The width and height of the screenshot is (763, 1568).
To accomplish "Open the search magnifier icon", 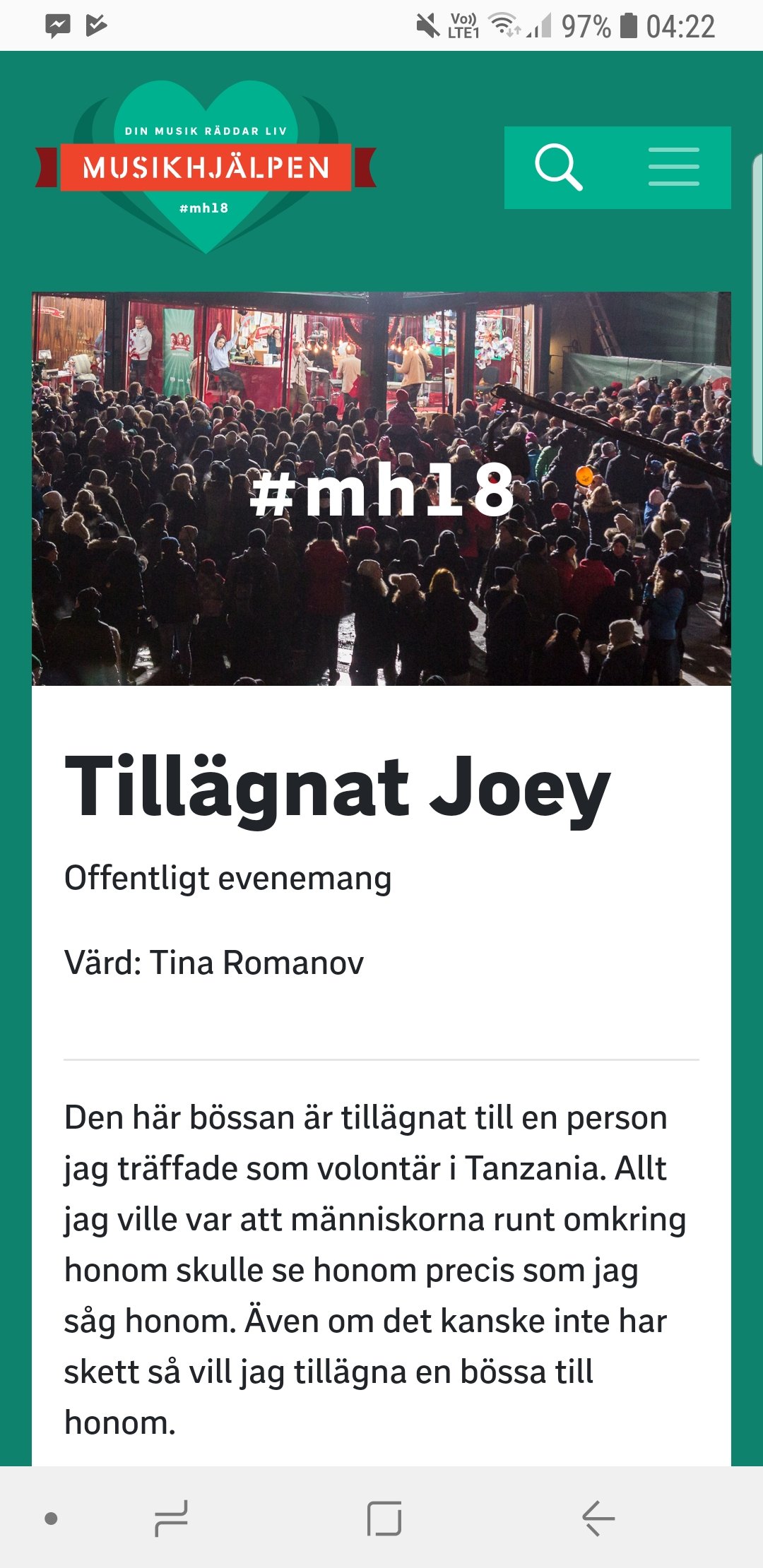I will (559, 167).
